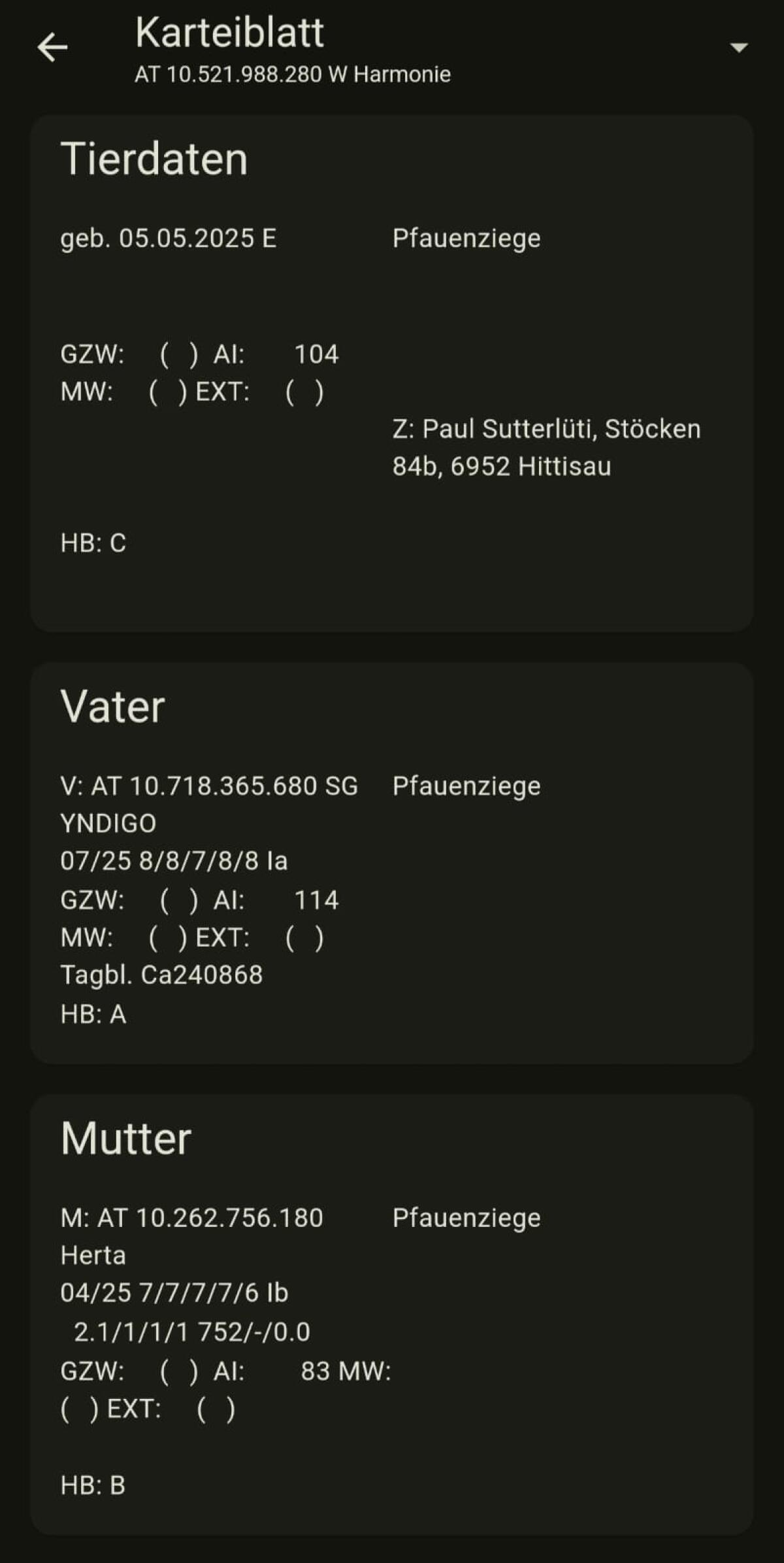Screen dimensions: 784x1563
Task: Select the HB: A entry under Vater
Action: pyautogui.click(x=93, y=1015)
